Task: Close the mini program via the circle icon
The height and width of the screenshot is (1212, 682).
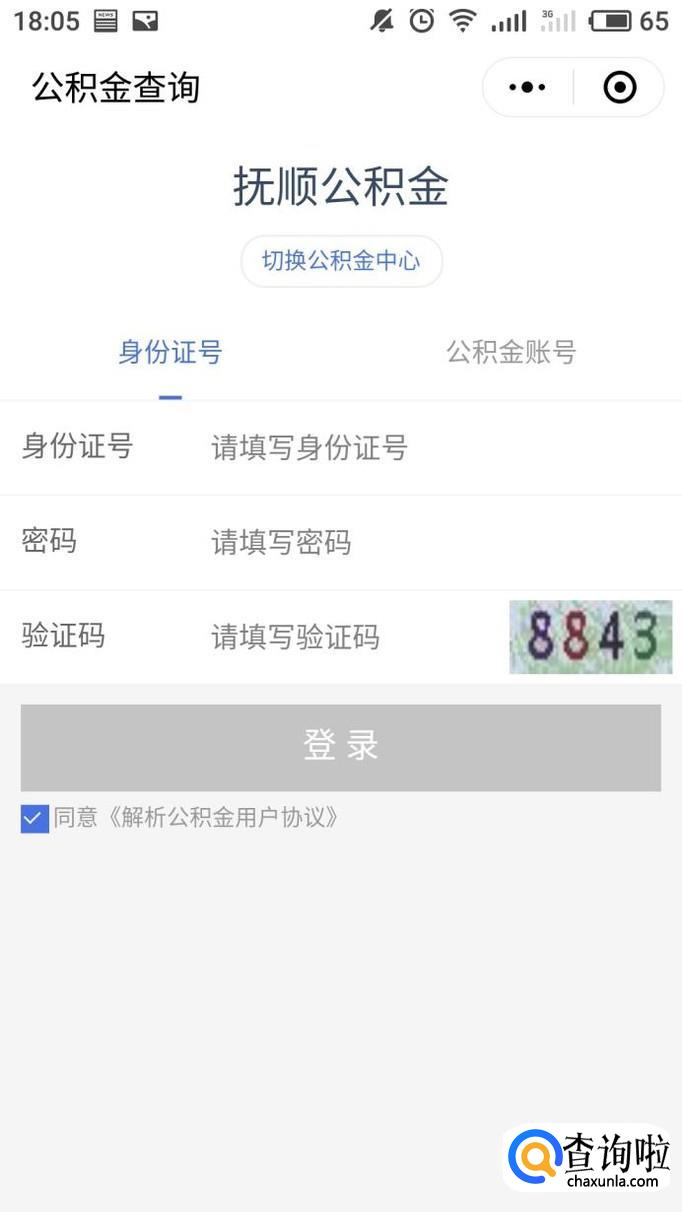Action: pos(620,88)
